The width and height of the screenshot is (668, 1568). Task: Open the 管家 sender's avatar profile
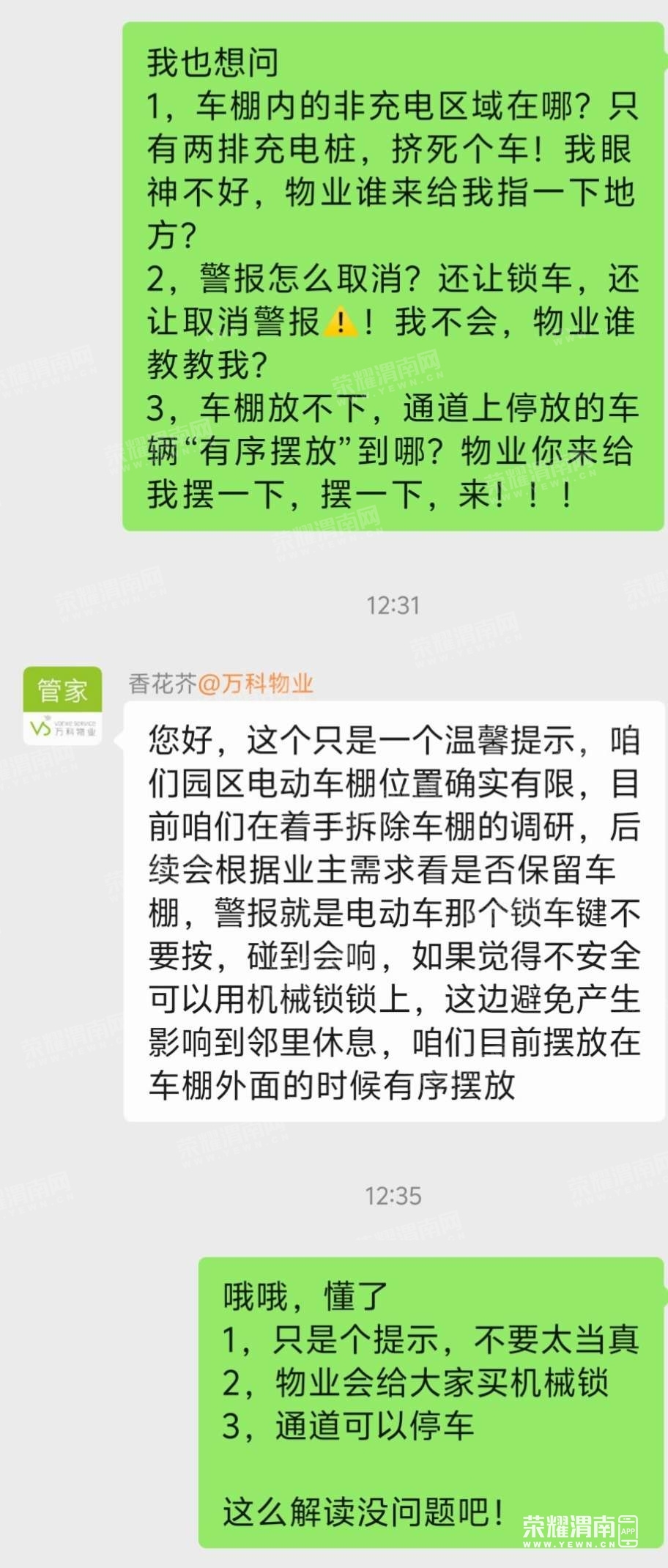coord(62,705)
